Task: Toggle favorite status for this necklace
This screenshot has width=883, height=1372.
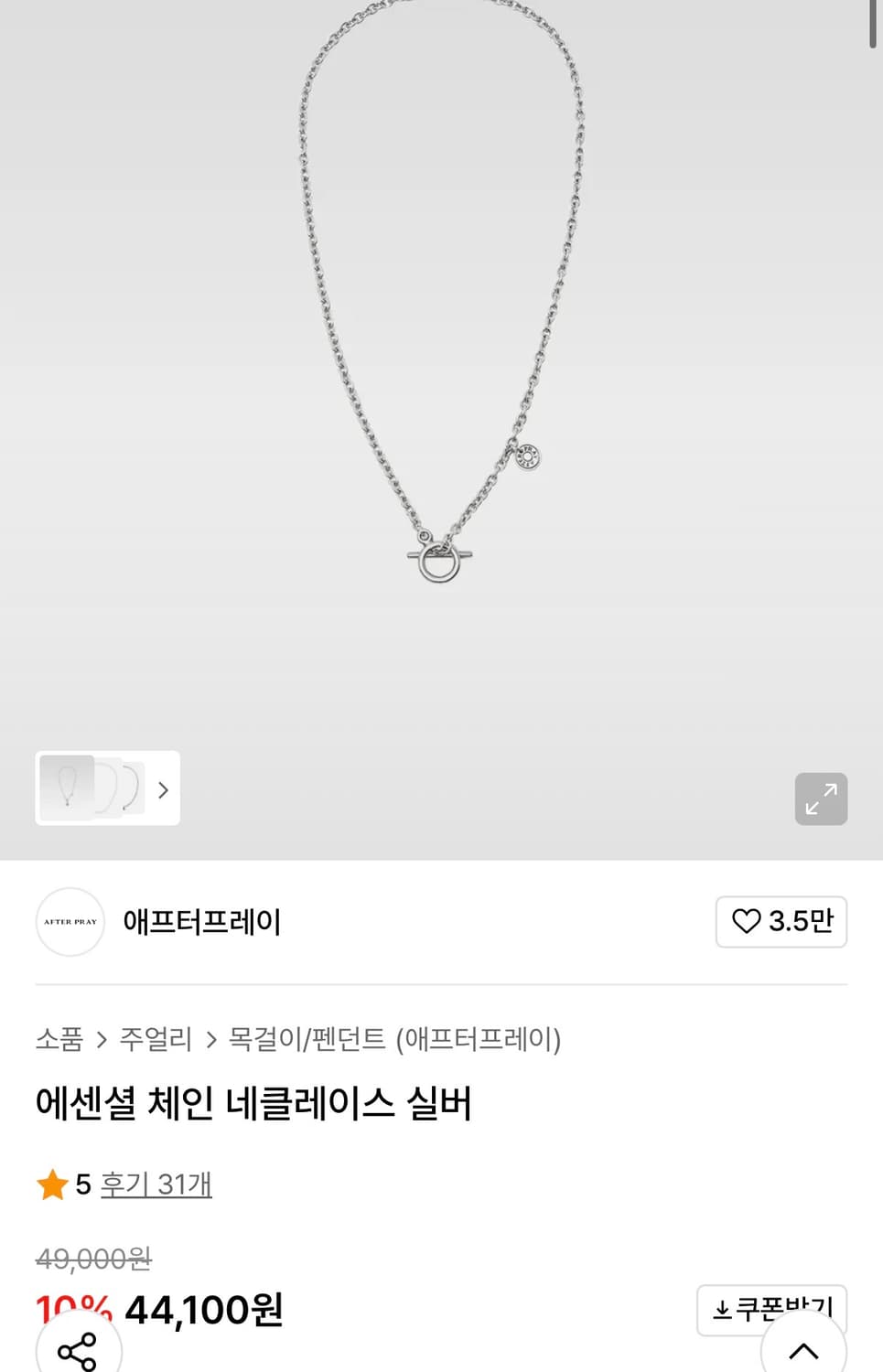Action: coord(781,922)
